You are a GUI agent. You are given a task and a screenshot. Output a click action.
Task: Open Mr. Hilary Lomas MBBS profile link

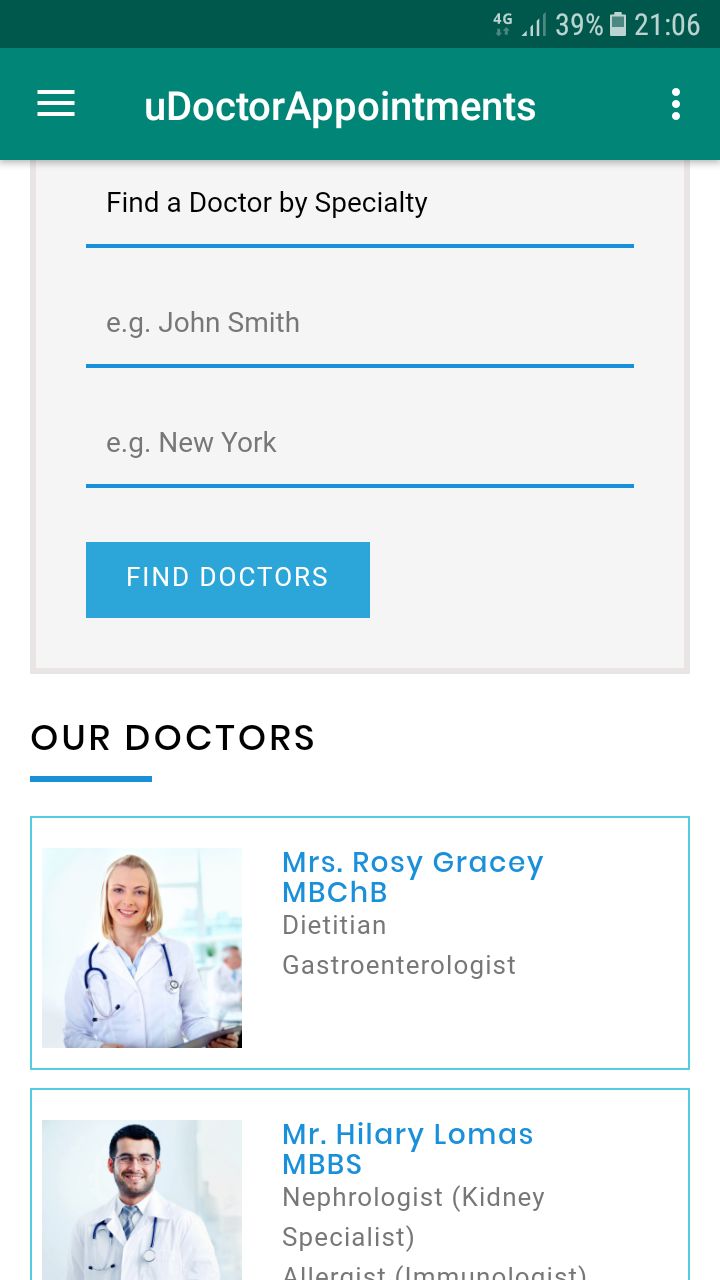(x=407, y=1149)
